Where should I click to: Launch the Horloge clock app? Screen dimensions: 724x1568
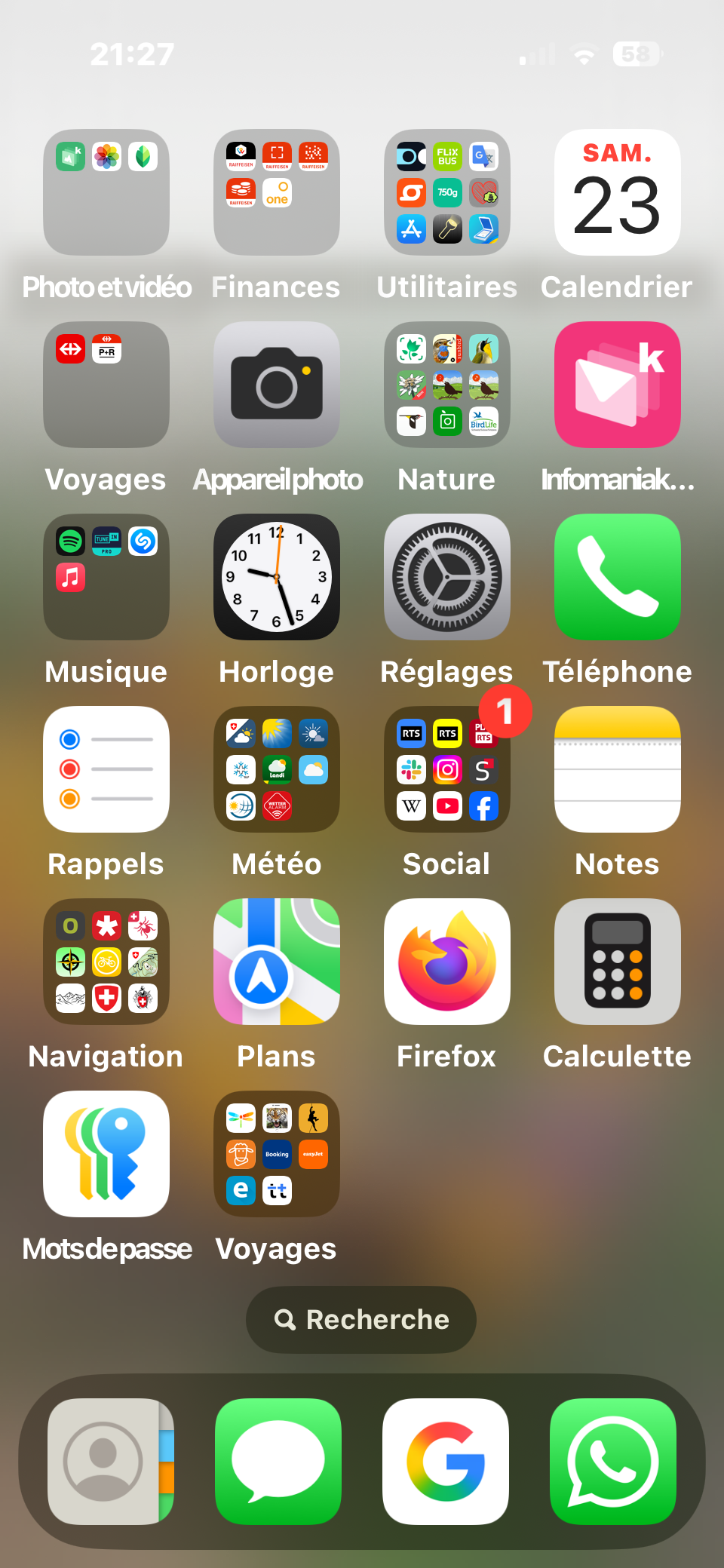276,577
